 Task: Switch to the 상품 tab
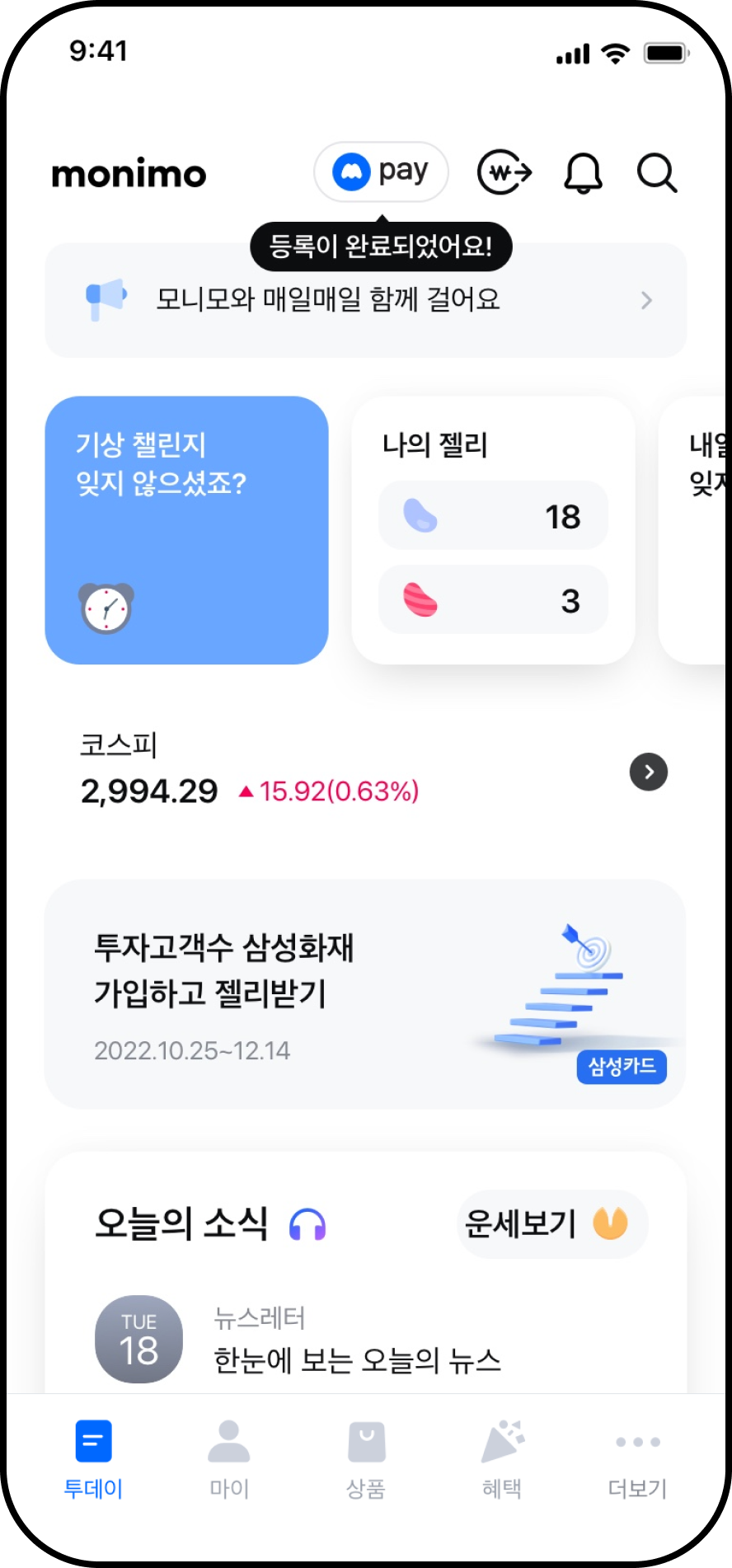pyautogui.click(x=366, y=1458)
